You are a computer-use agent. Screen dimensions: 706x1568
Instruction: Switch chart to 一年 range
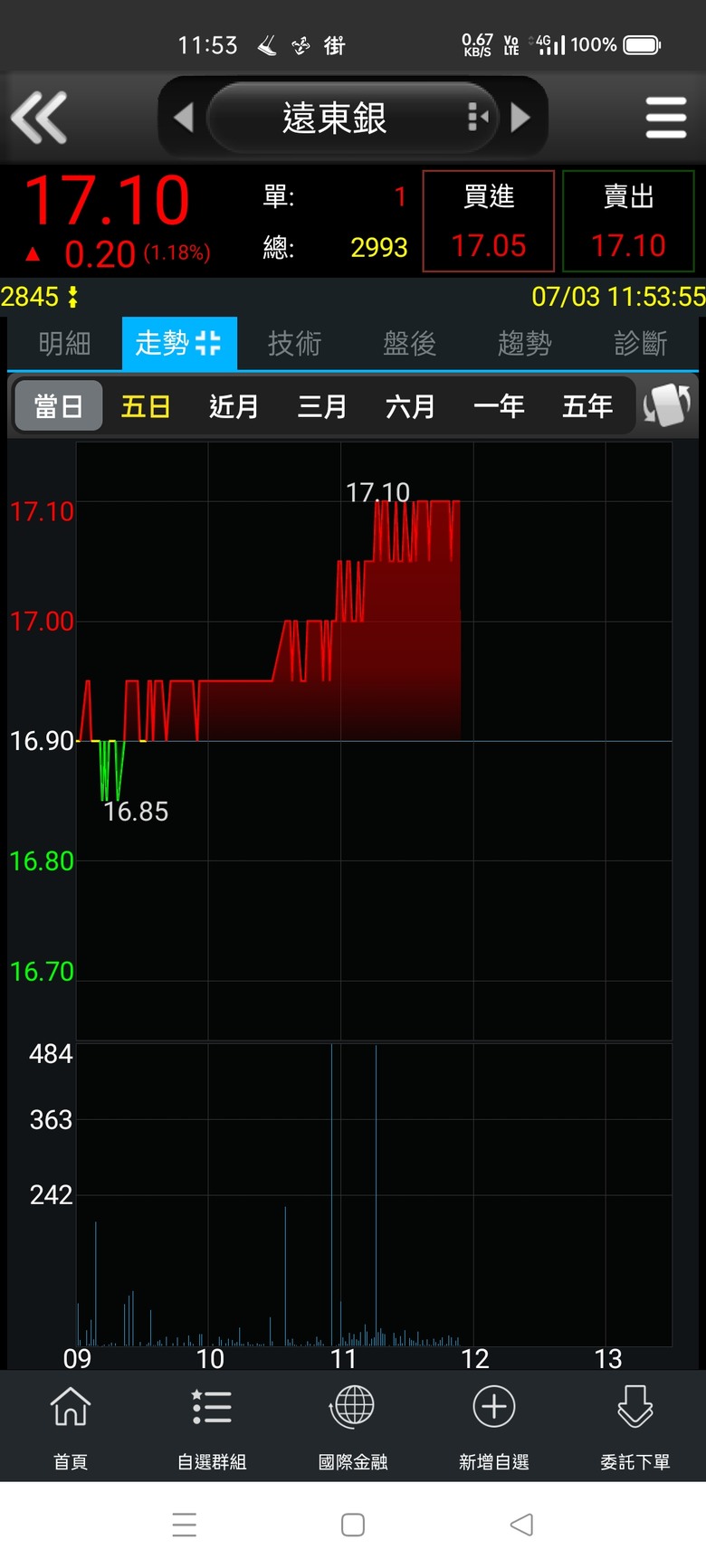click(499, 406)
